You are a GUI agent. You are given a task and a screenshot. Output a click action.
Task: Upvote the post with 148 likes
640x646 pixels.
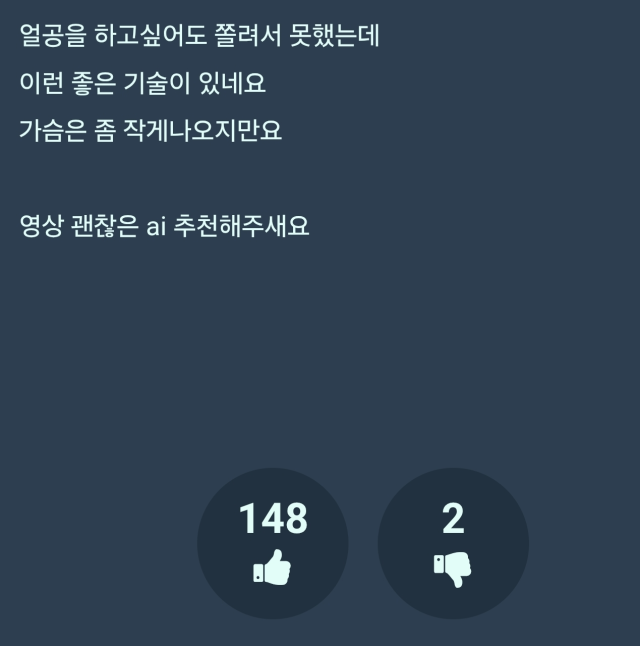[x=272, y=545]
